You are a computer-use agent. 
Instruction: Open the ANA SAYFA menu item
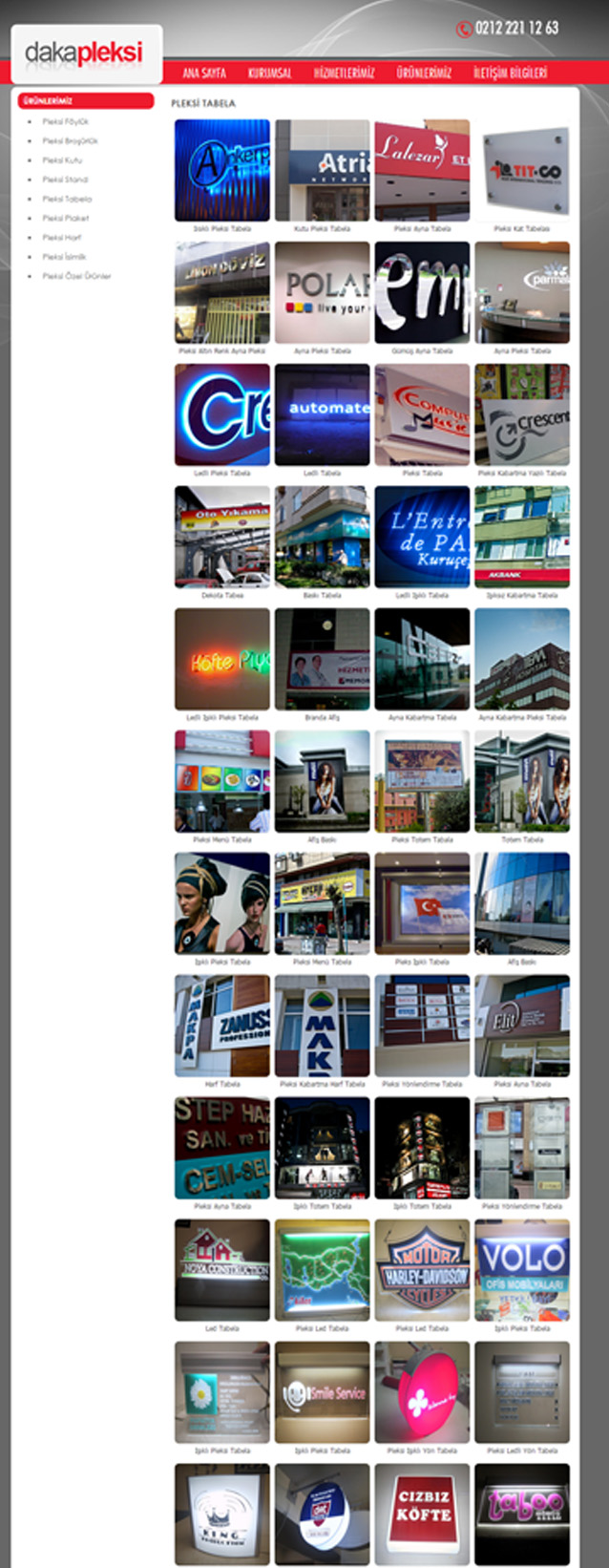coord(204,73)
